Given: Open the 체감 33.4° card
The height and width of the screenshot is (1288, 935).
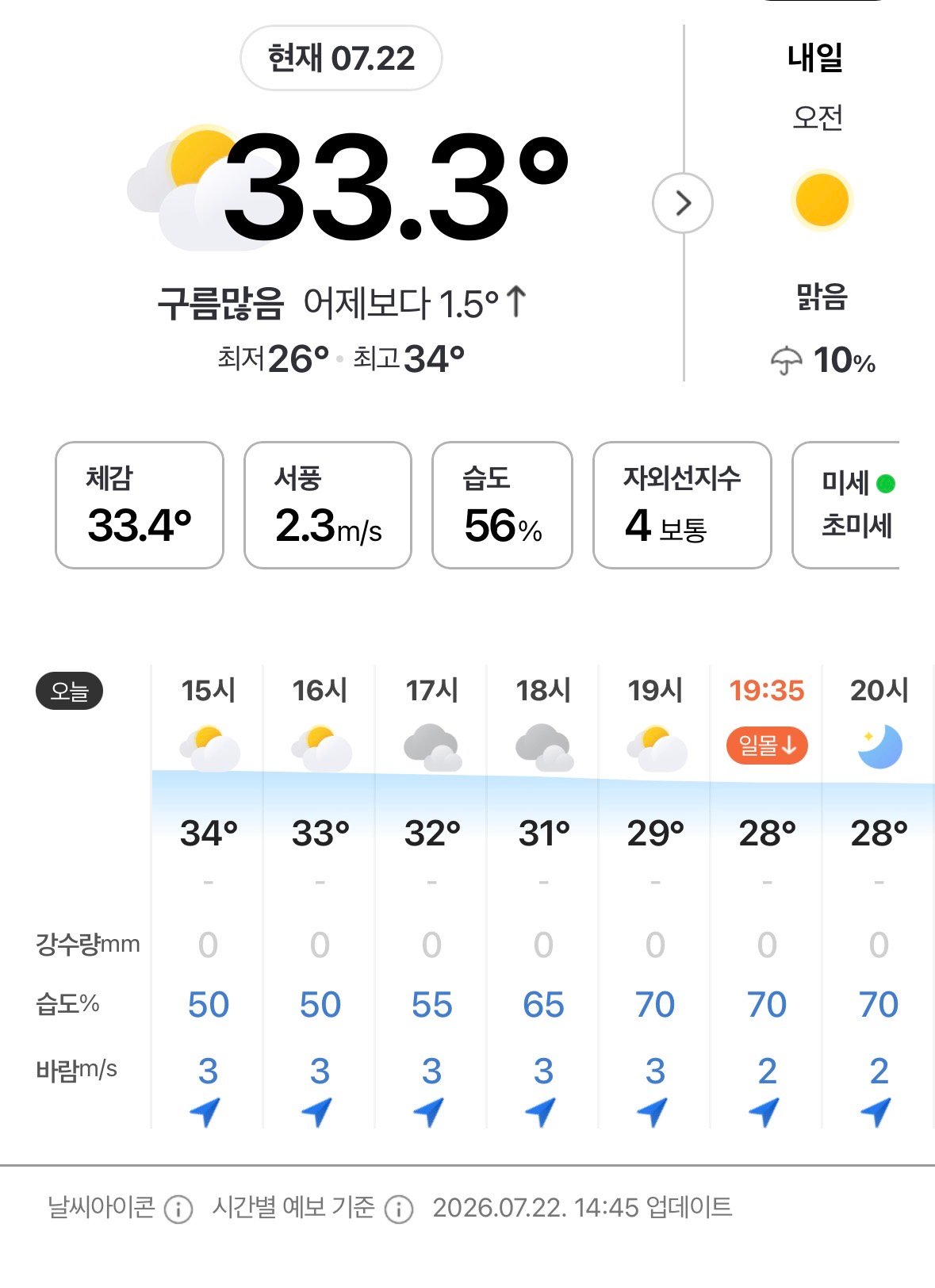Looking at the screenshot, I should pos(140,505).
